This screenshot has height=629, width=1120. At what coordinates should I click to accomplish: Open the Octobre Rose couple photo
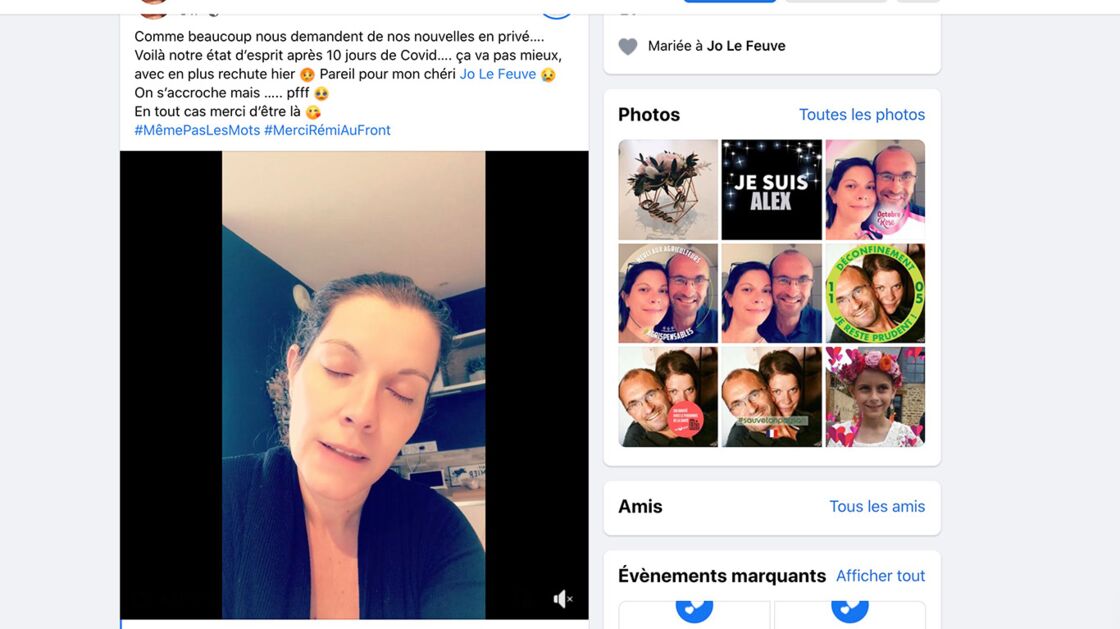point(875,190)
